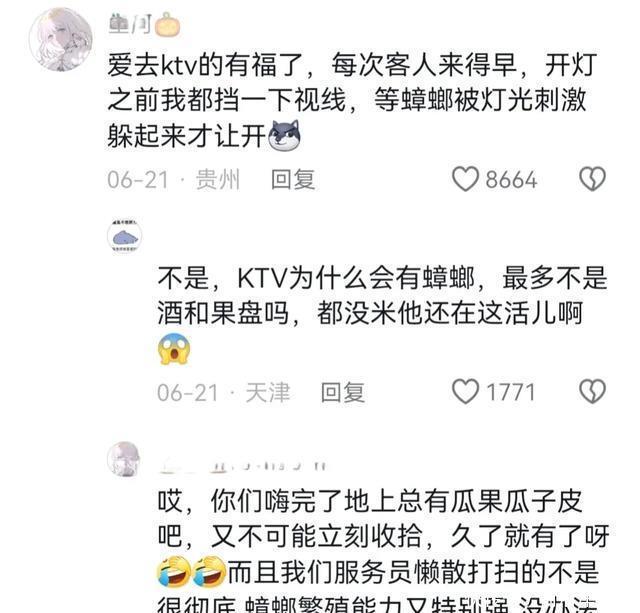640x613 pixels.
Task: Tap 回复 under the 贵州 comment
Action: [x=294, y=179]
